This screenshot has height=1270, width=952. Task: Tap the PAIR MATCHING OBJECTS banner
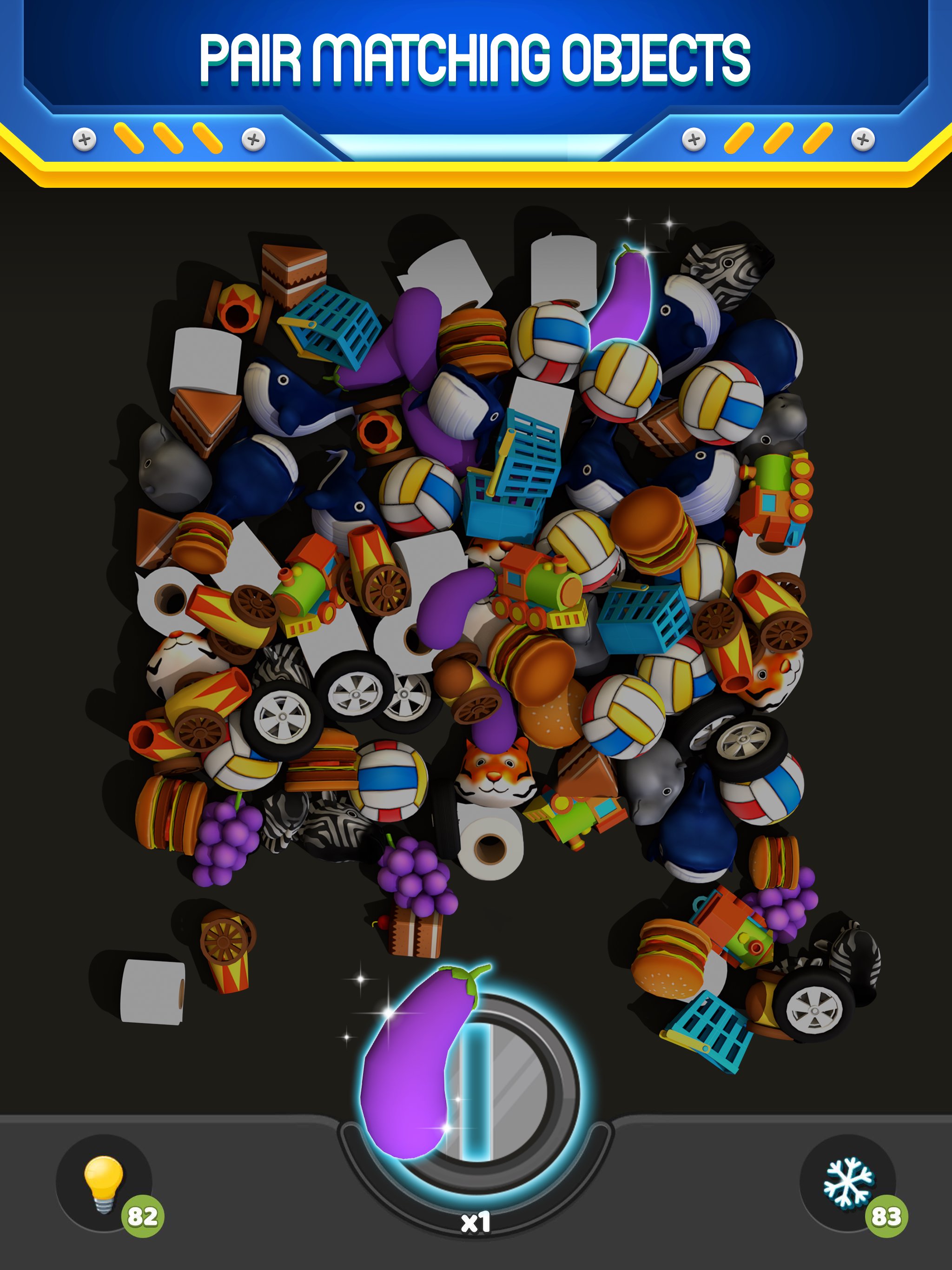(476, 54)
